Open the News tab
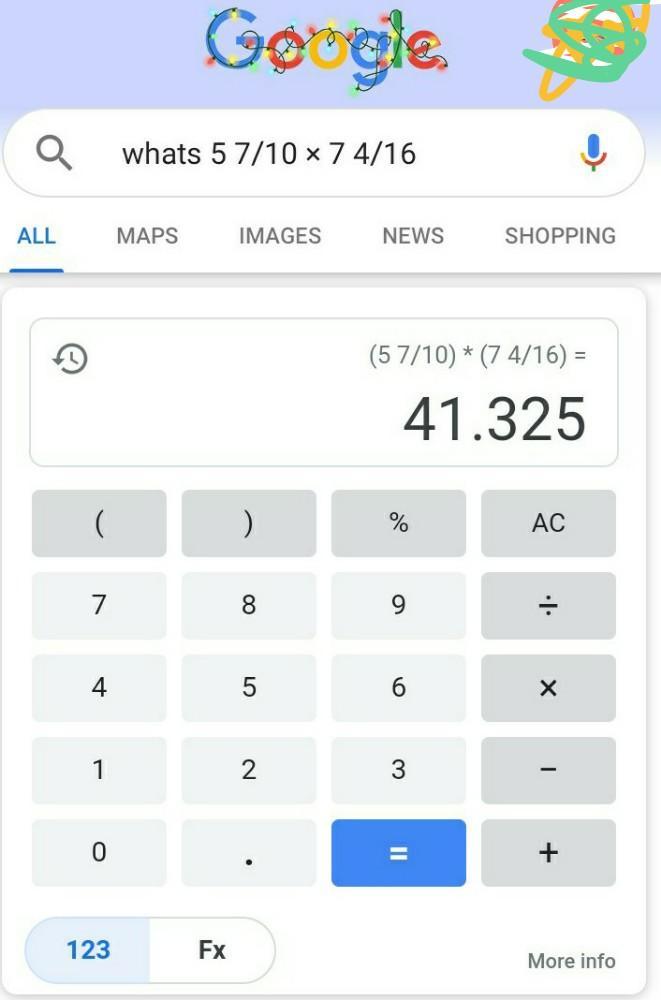 coord(413,236)
